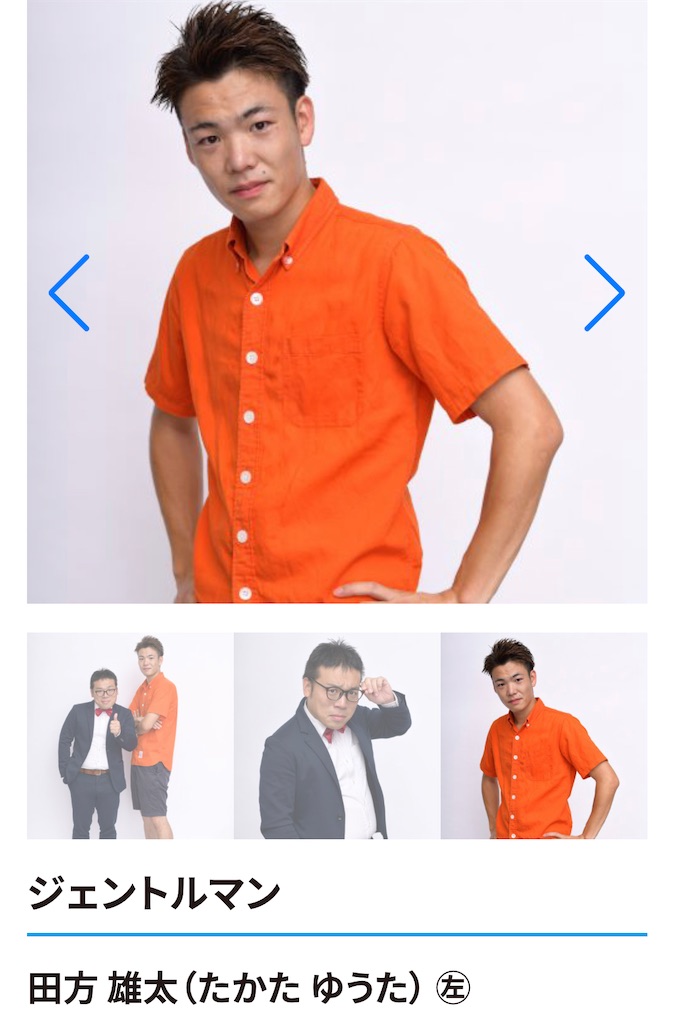This screenshot has width=675, height=1024.
Task: Select the orange shirt solo thumbnail
Action: 544,735
